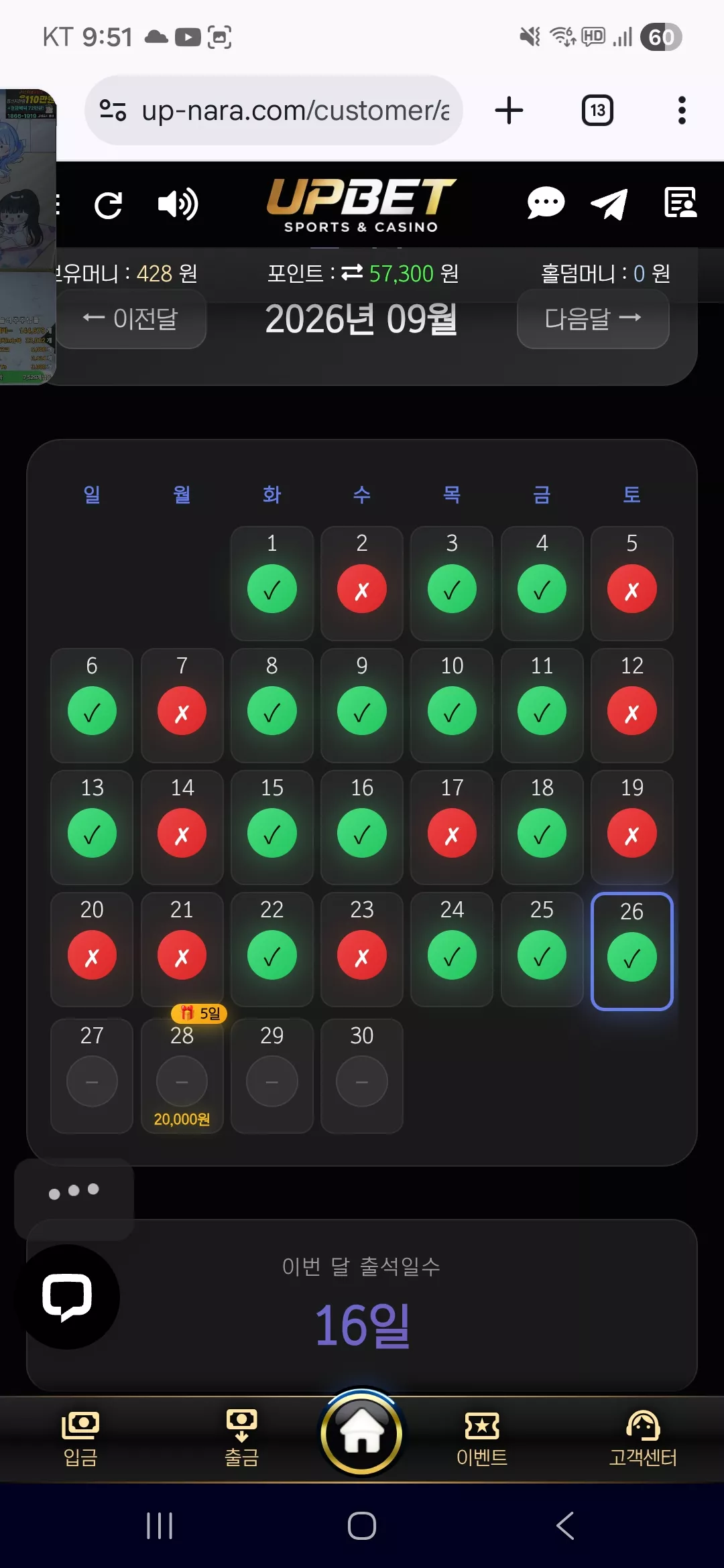Toggle the sound speaker icon
This screenshot has height=1568, width=724.
point(178,204)
